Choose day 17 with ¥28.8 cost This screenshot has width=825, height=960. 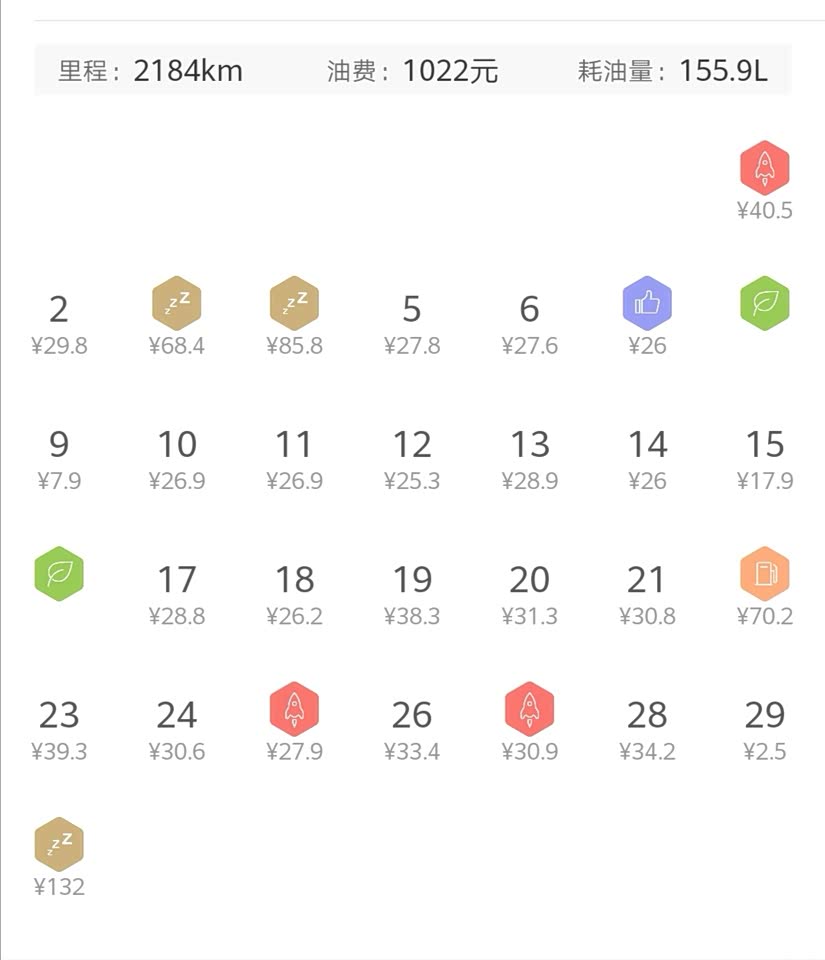[177, 580]
